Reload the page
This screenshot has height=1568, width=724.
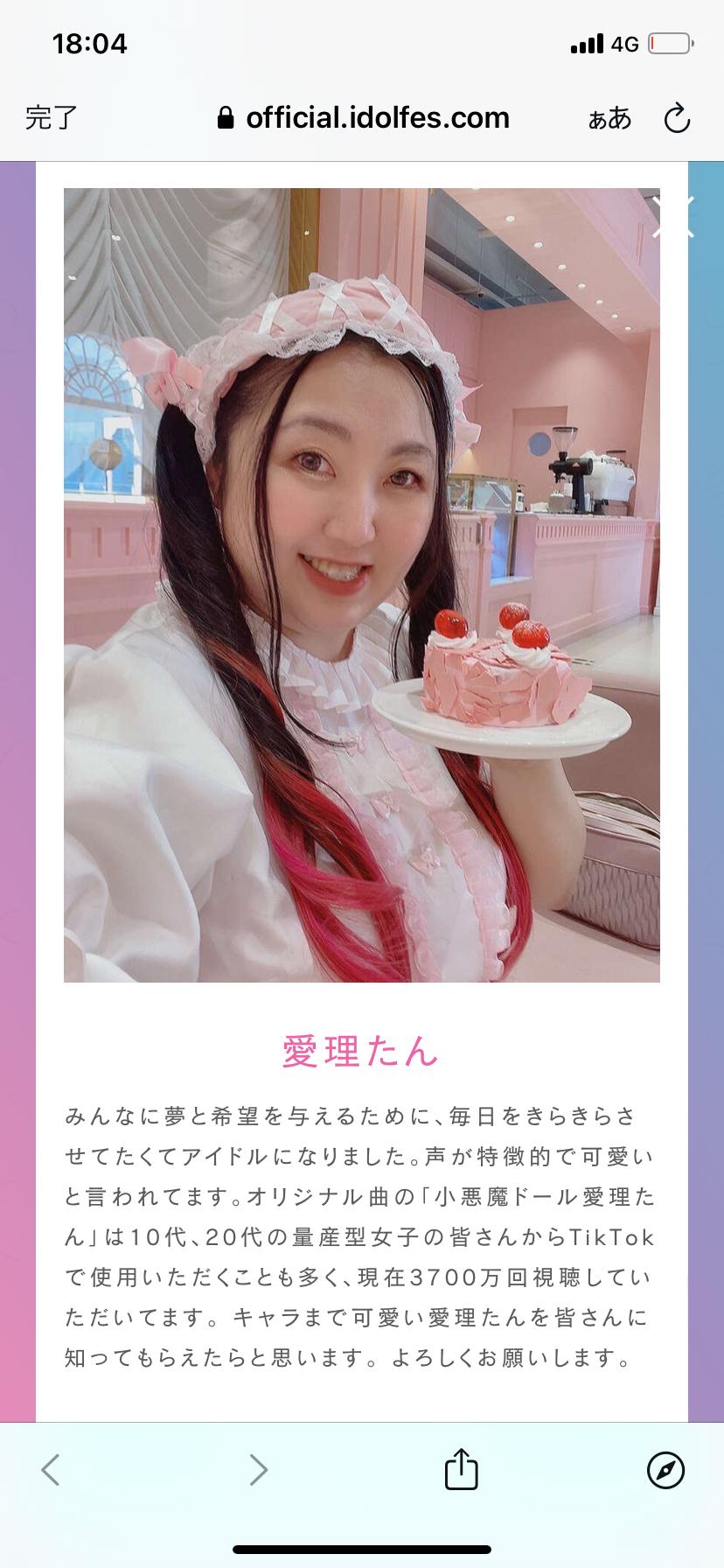click(x=678, y=118)
